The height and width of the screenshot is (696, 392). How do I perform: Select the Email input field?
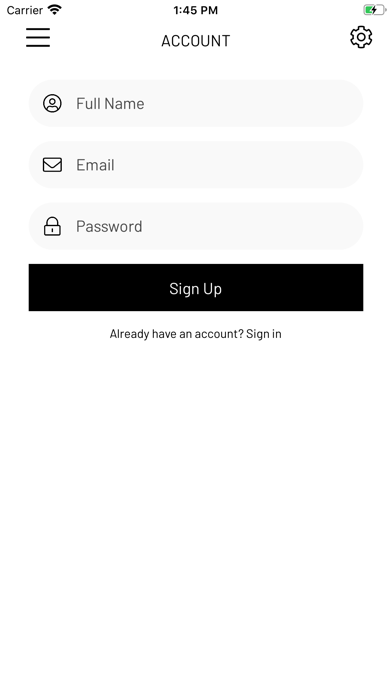tap(196, 165)
